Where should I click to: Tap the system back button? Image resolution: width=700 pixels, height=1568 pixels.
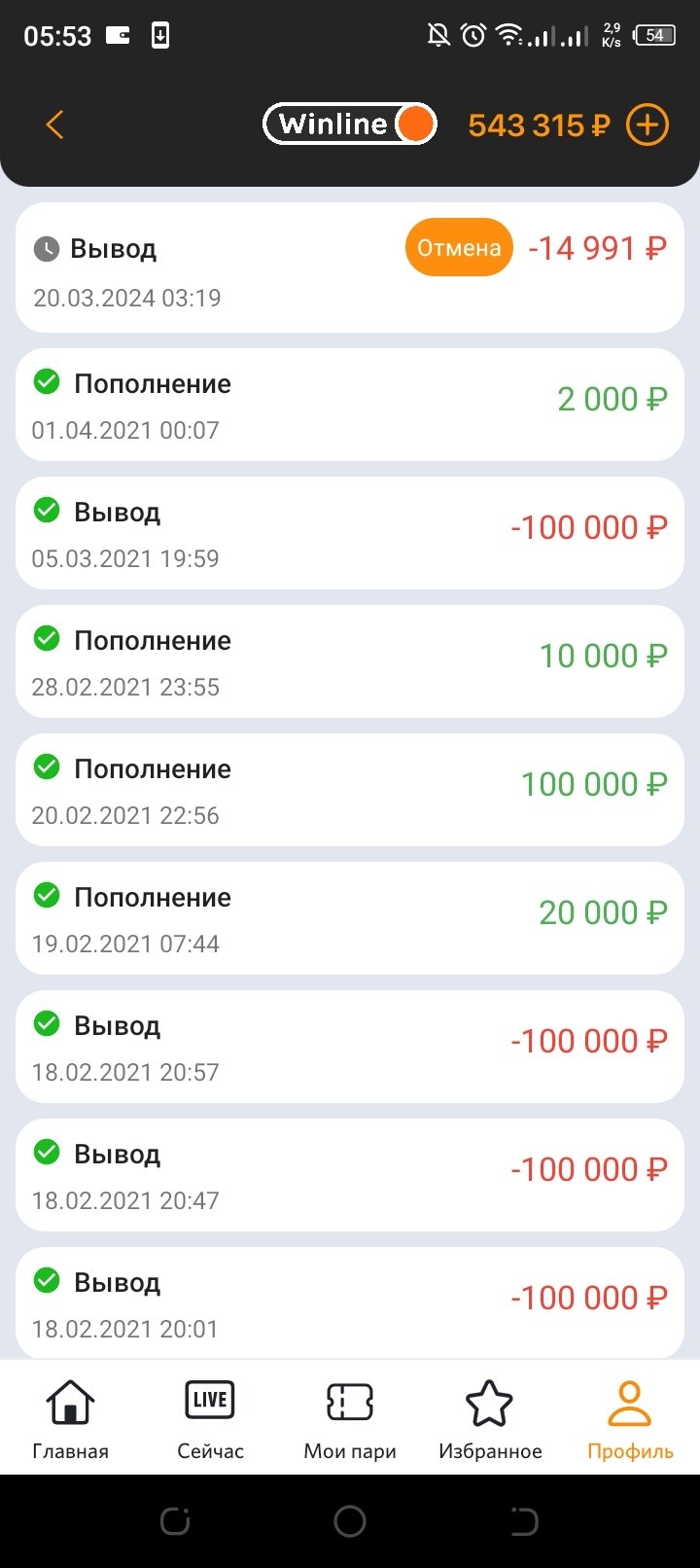[524, 1521]
